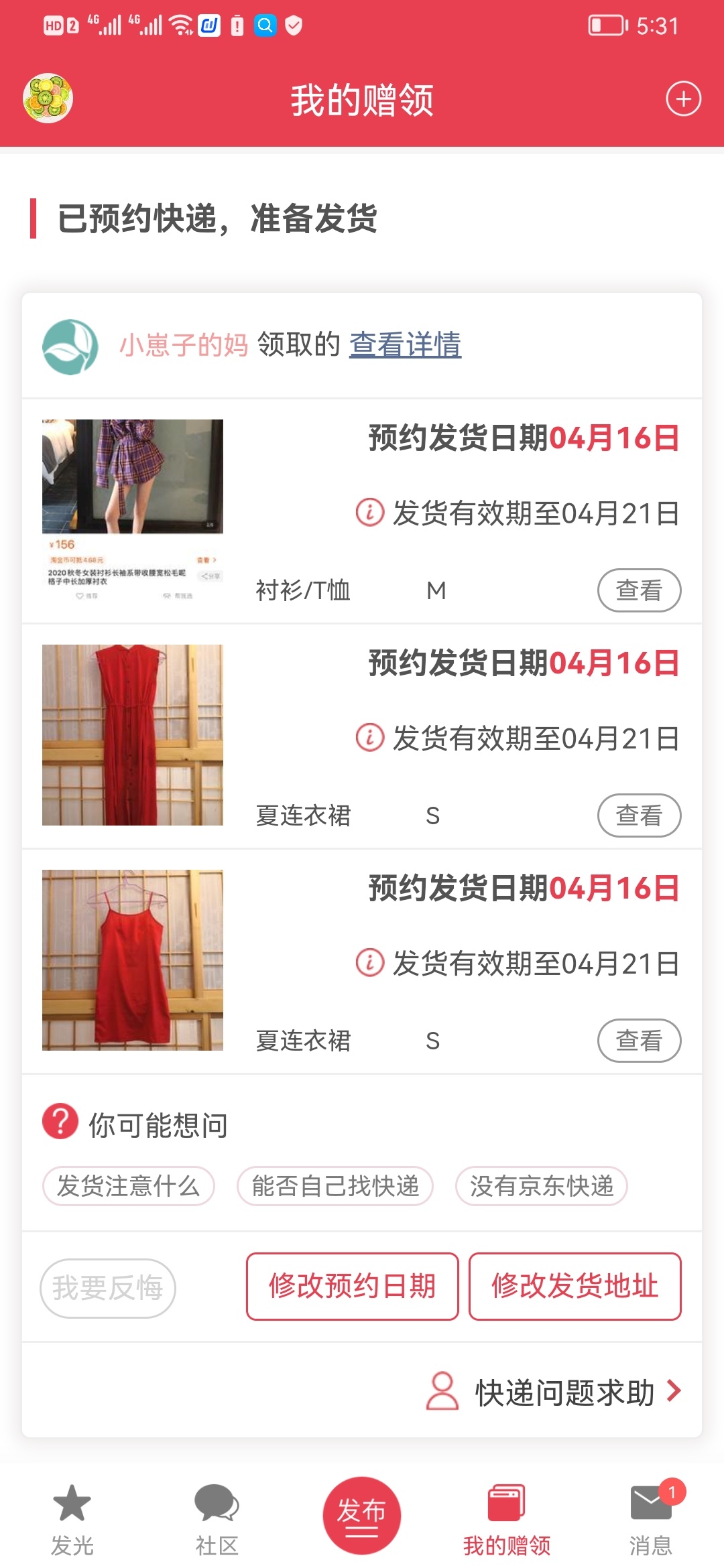Tap 查看 for the 衬衫/T恤 item

tap(639, 590)
